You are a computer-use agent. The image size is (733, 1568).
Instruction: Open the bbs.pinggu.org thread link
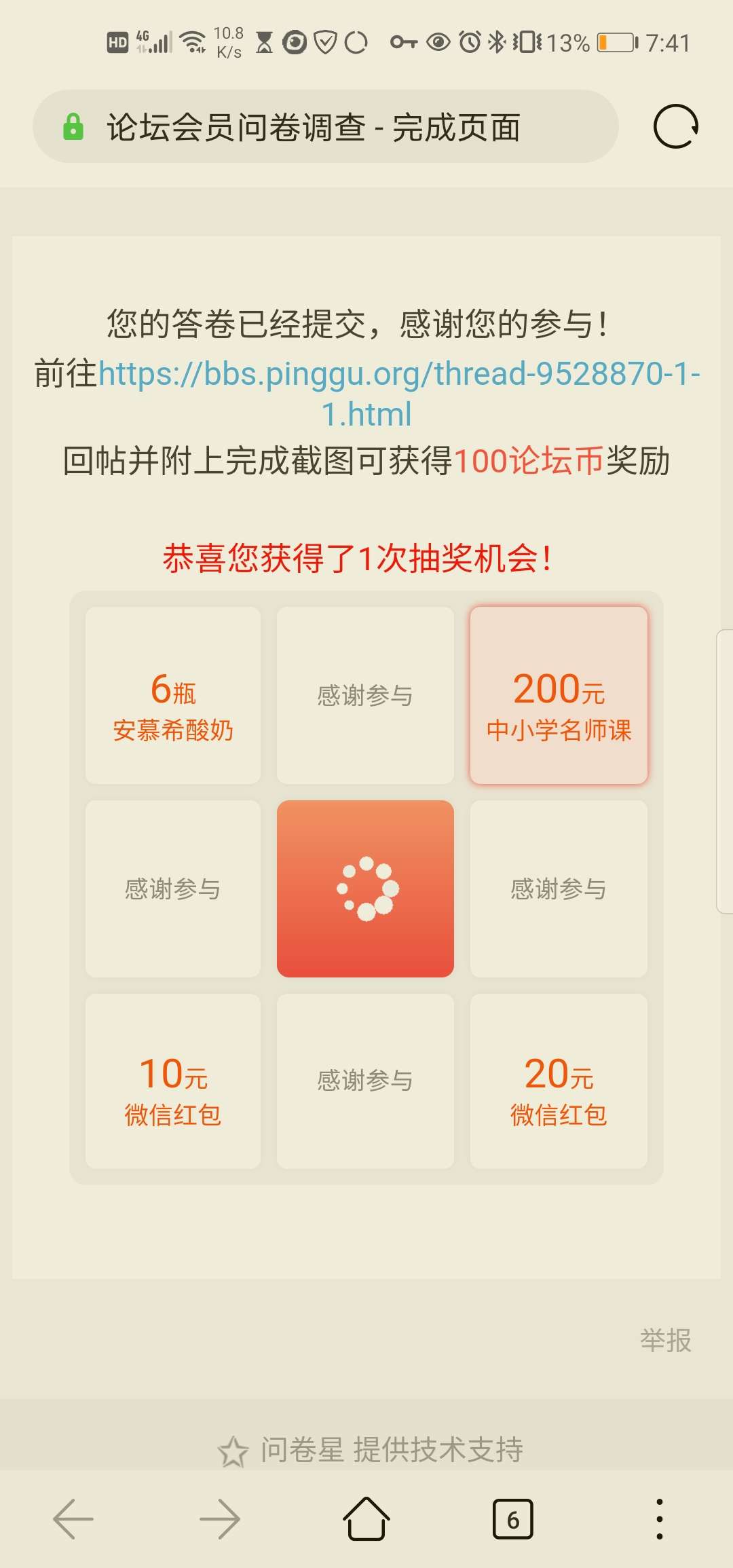[x=399, y=375]
